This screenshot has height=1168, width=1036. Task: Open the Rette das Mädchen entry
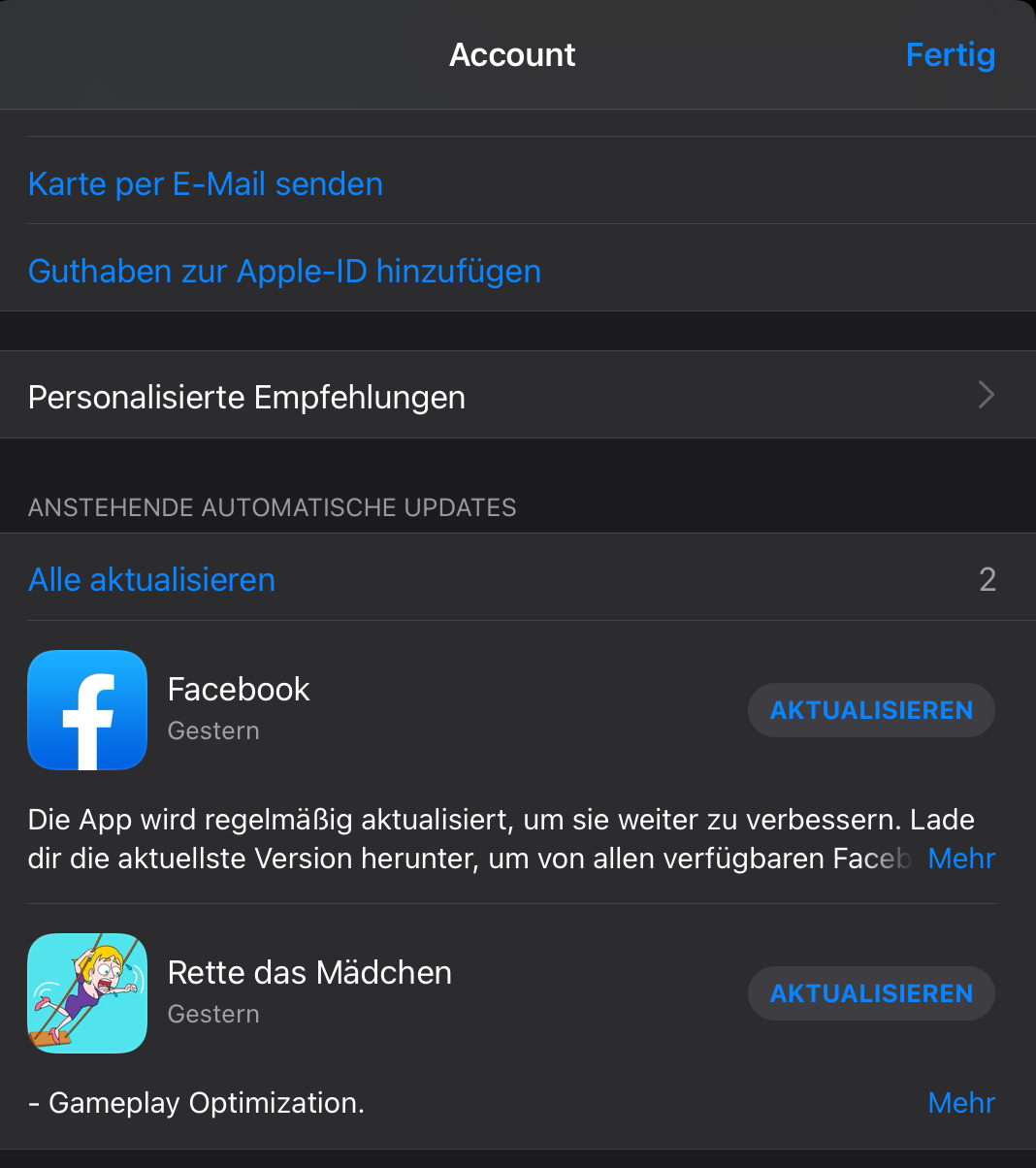click(x=308, y=973)
